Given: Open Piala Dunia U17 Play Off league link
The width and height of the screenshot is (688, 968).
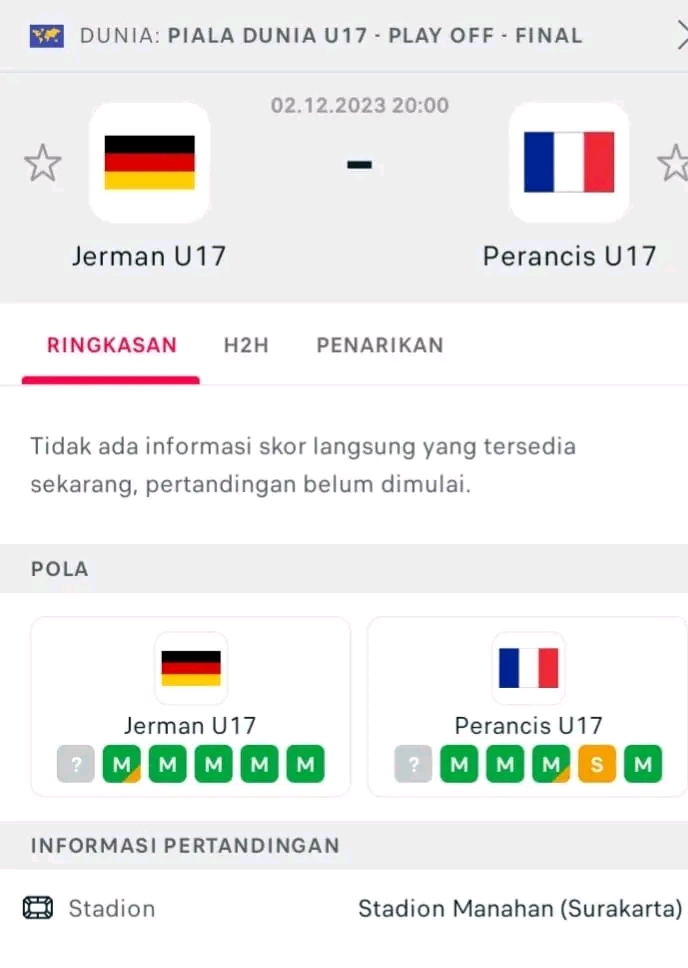Looking at the screenshot, I should 375,36.
